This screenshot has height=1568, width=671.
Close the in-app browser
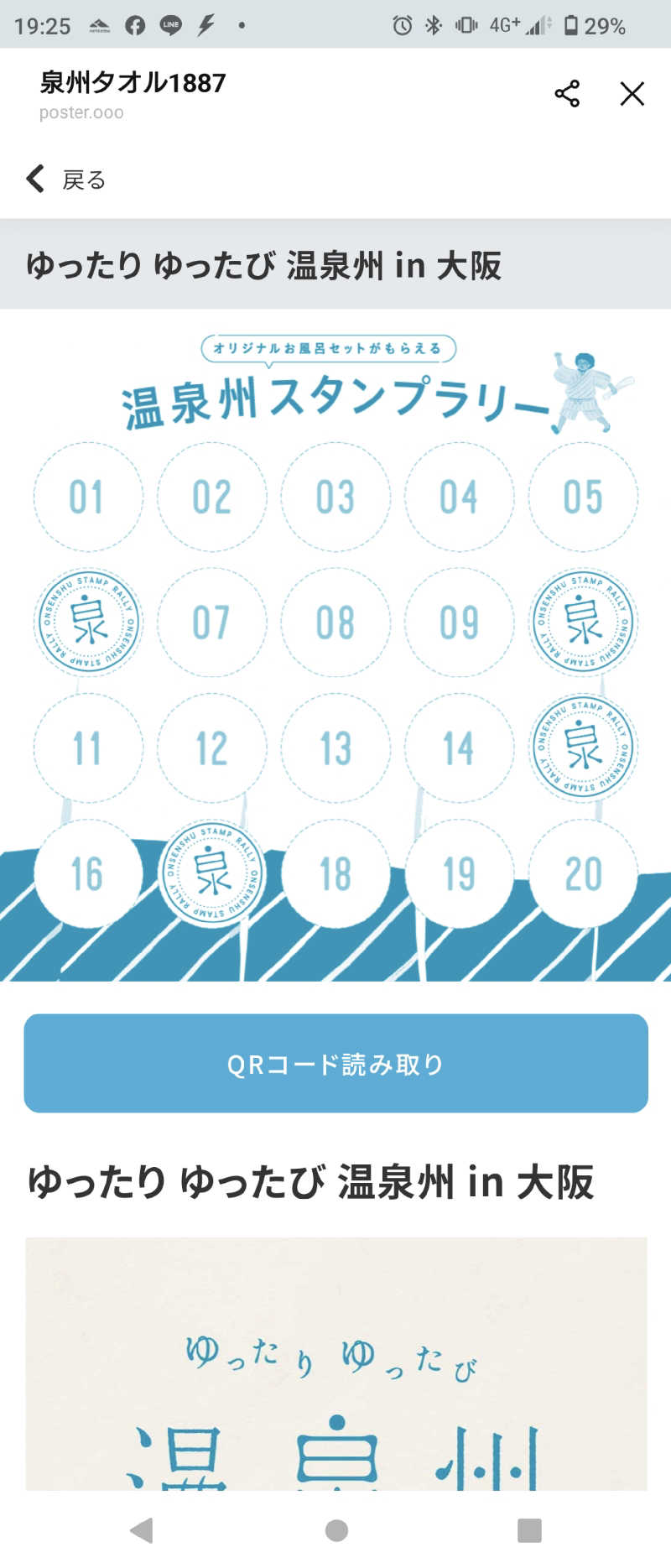(632, 93)
